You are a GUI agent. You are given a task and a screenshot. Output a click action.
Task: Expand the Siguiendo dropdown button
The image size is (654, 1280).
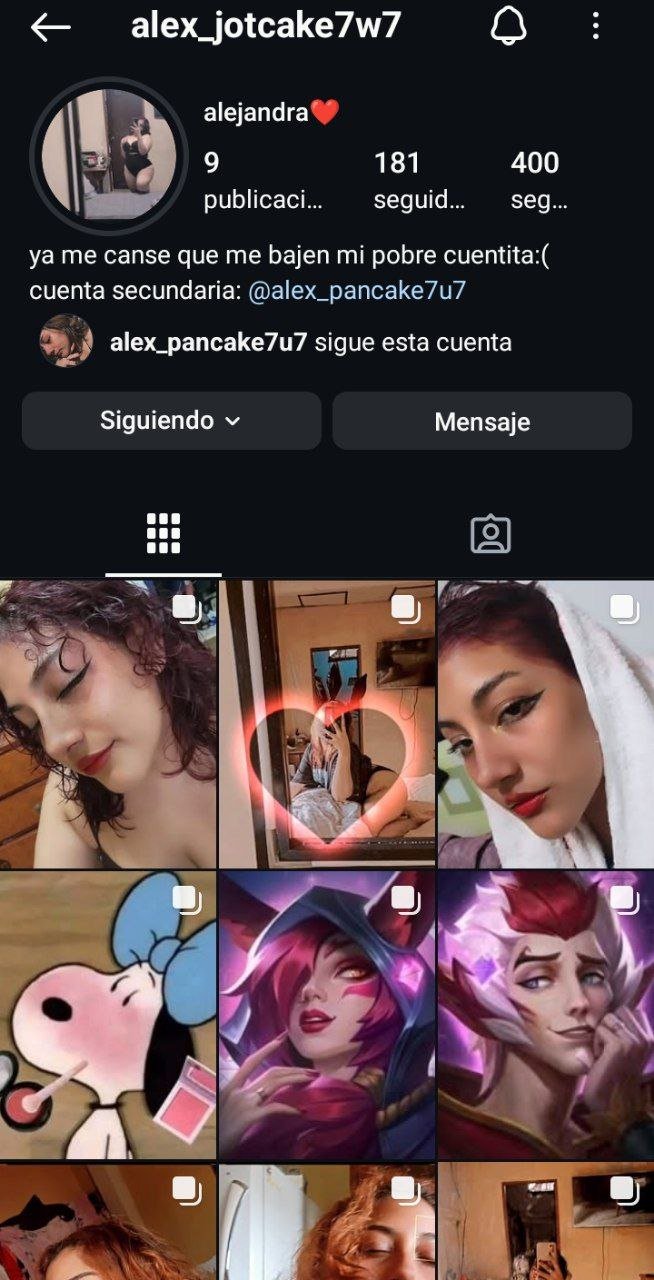(171, 421)
